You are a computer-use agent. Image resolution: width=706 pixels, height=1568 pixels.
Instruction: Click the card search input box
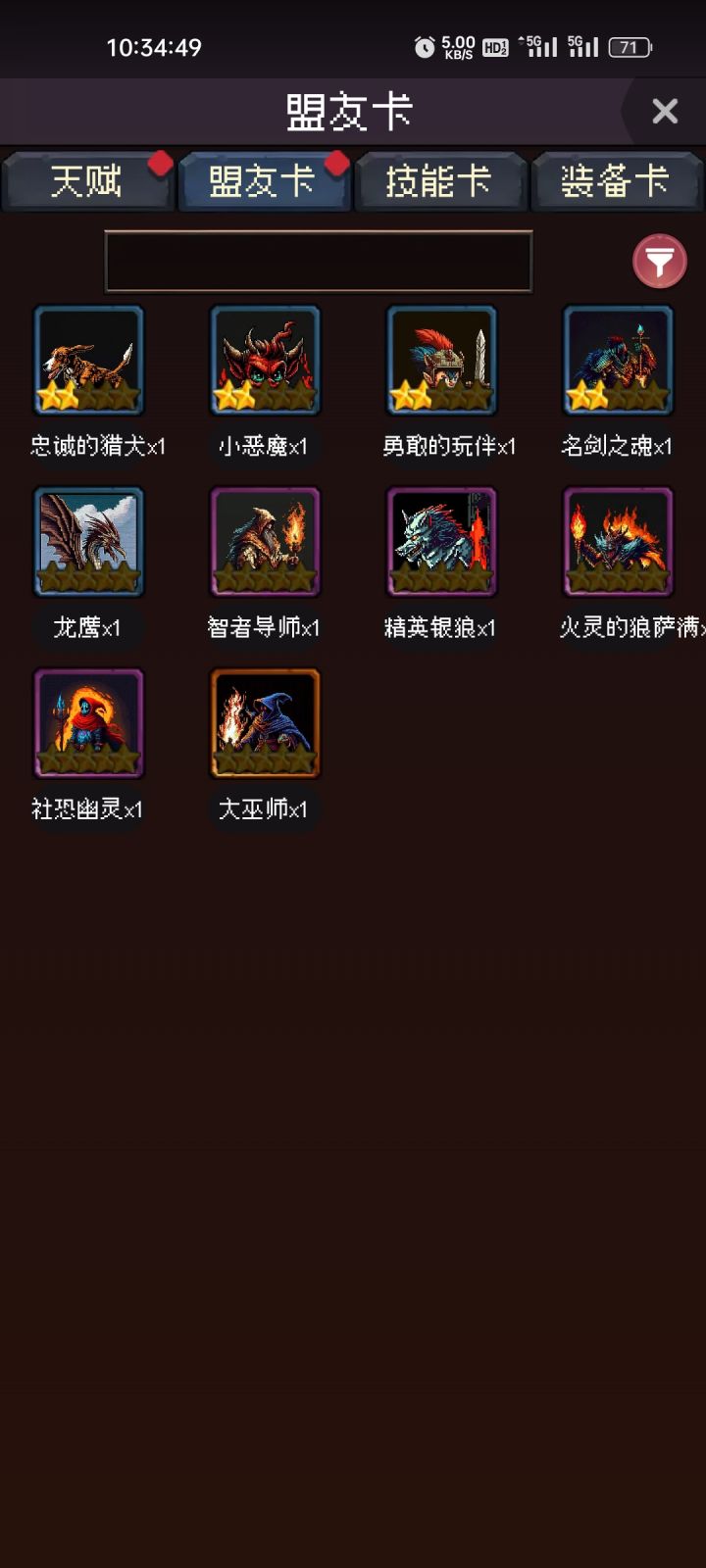pyautogui.click(x=319, y=262)
